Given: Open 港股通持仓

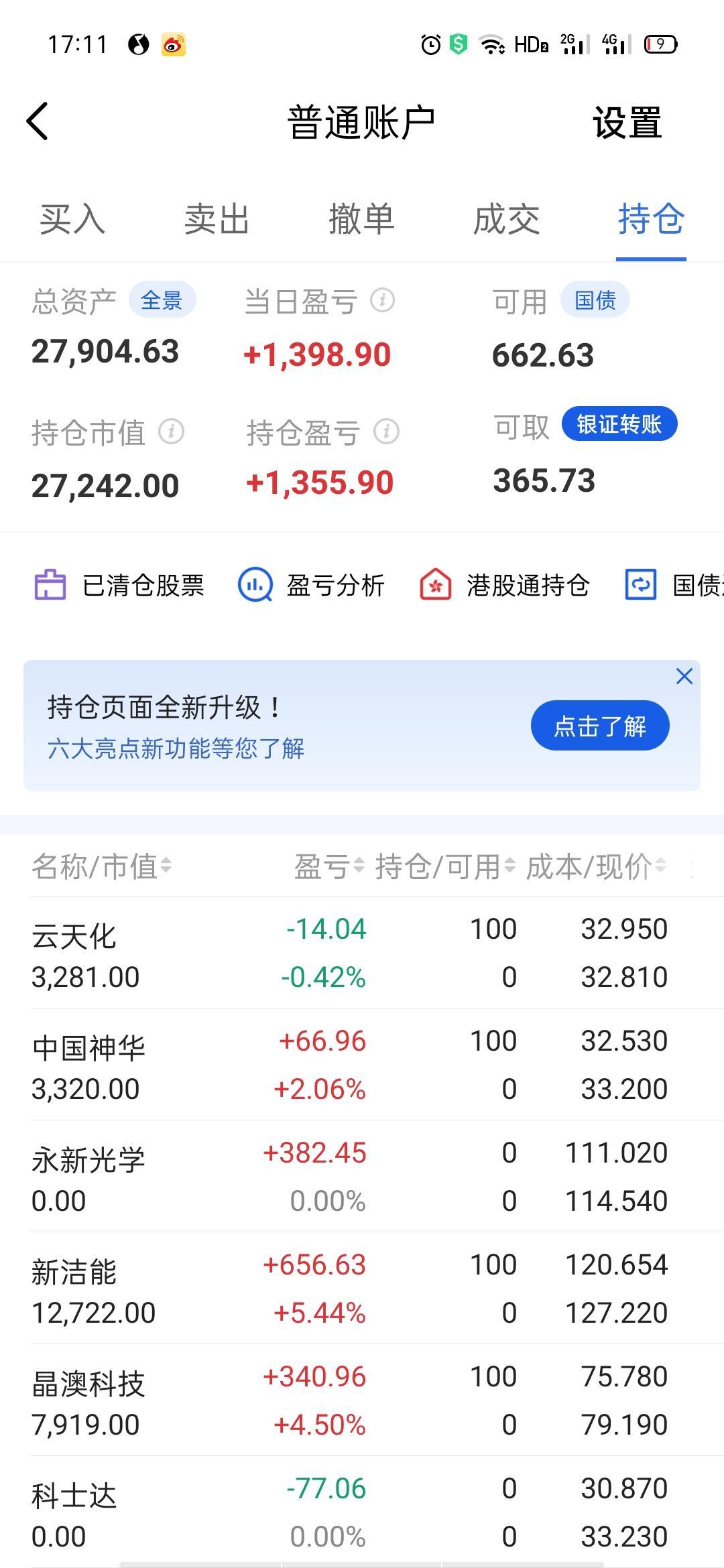Looking at the screenshot, I should pyautogui.click(x=504, y=585).
